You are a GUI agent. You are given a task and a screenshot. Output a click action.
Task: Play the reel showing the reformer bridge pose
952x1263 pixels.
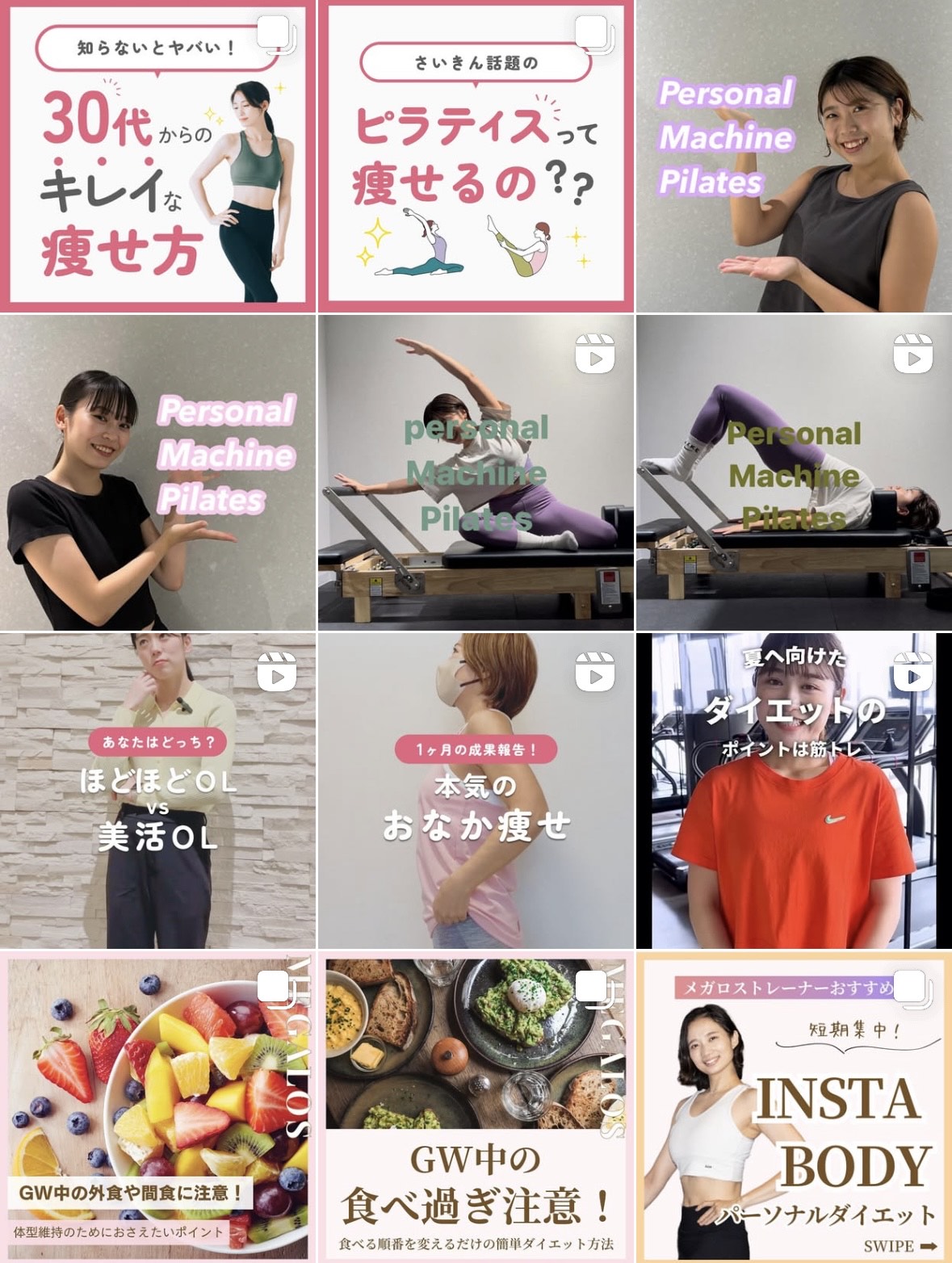point(794,472)
